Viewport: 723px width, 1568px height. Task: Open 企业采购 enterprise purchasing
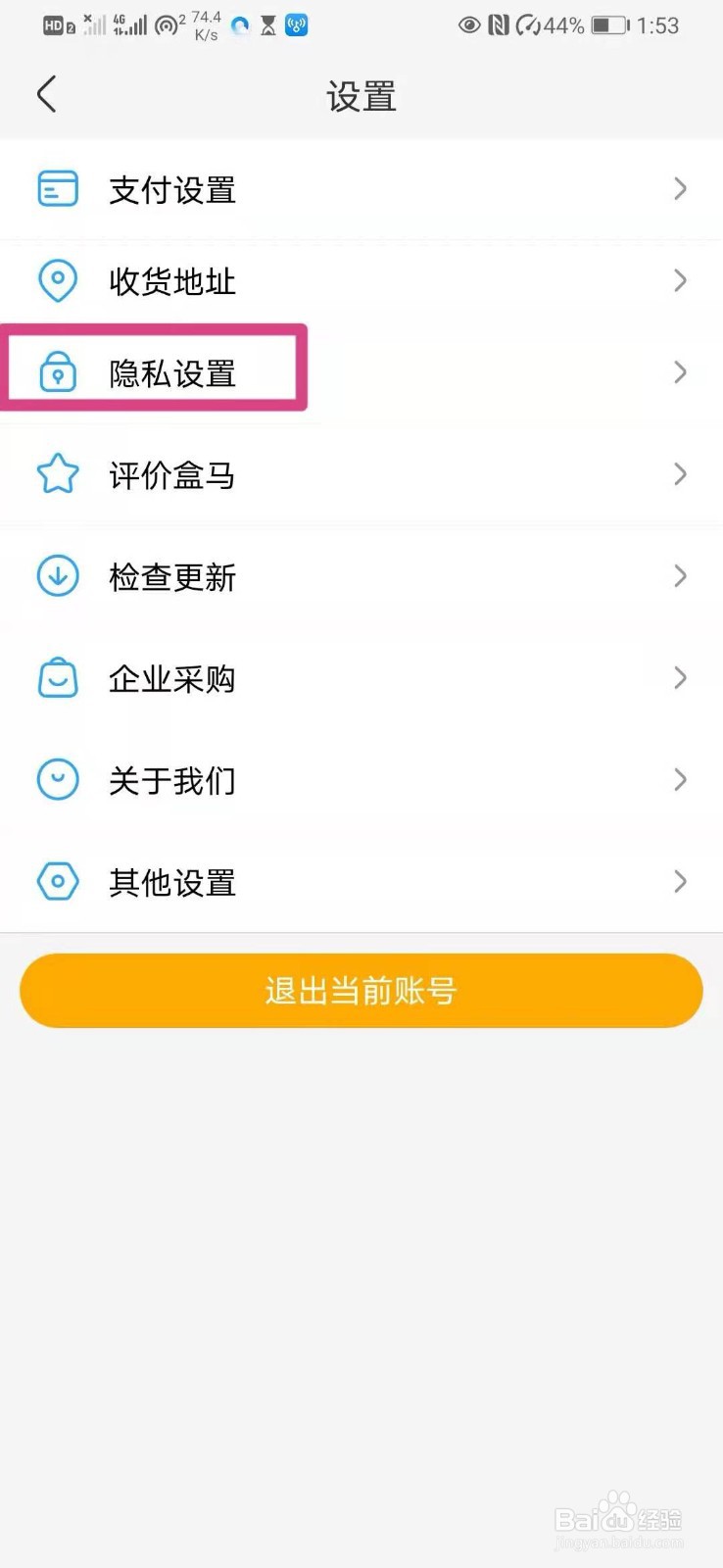point(361,679)
